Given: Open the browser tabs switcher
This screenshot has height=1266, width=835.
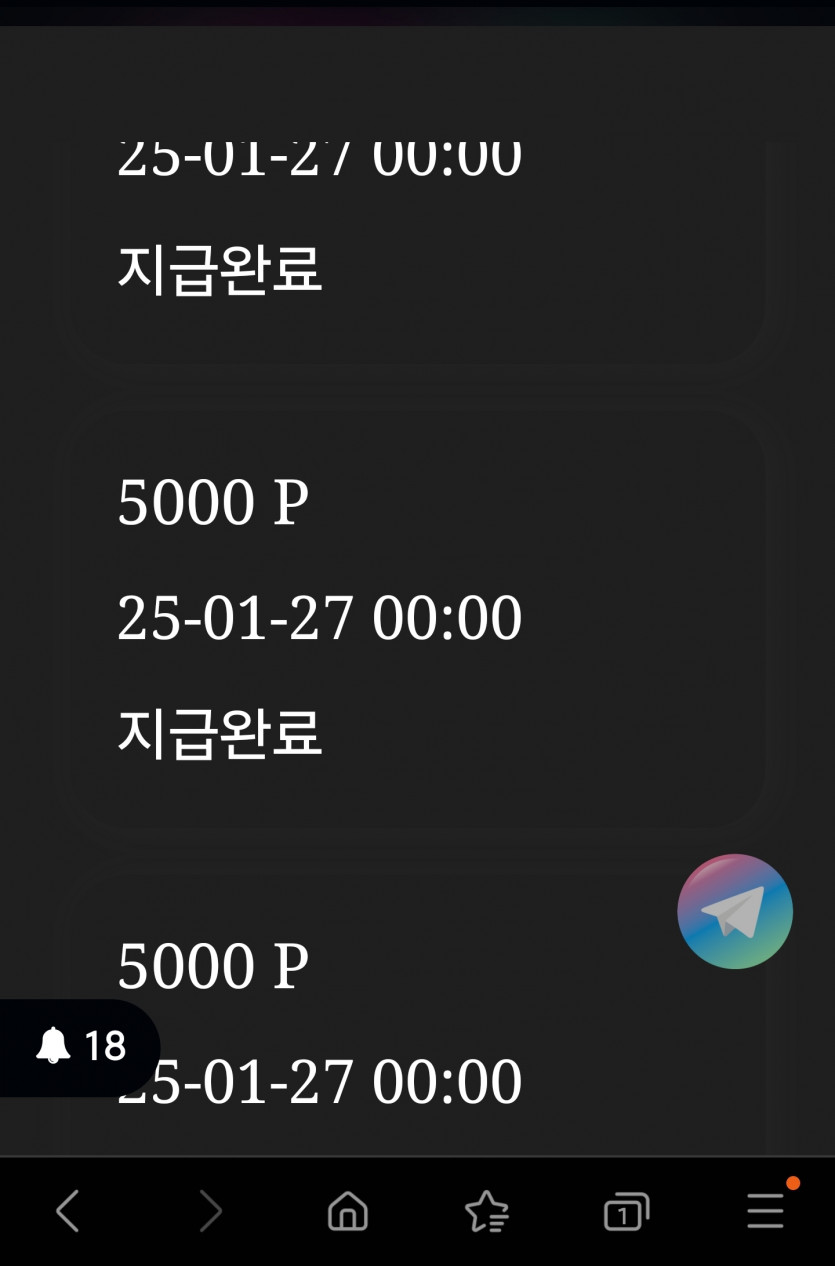Looking at the screenshot, I should (626, 1212).
